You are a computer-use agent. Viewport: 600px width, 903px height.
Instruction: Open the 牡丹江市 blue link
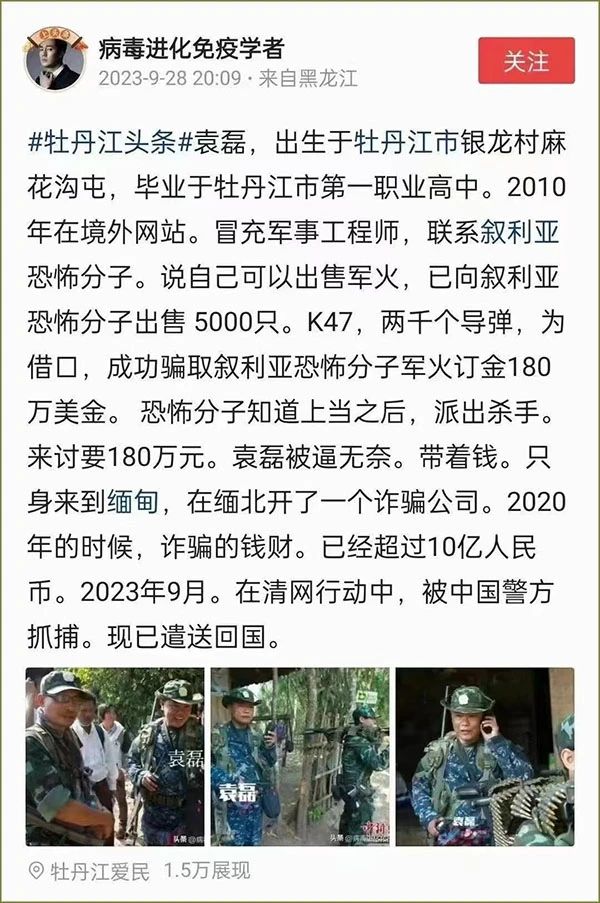tap(405, 142)
